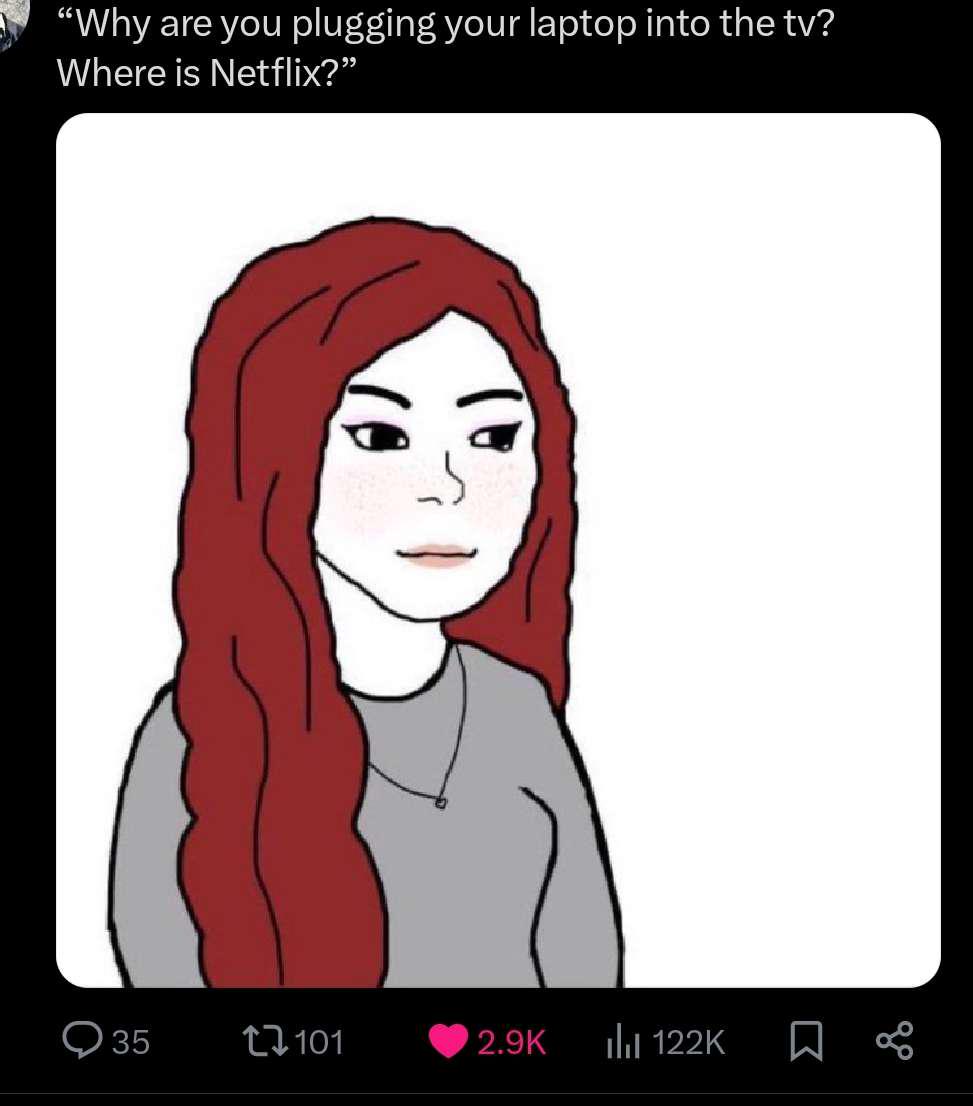
Task: View post analytics showing 122K views
Action: click(622, 1042)
